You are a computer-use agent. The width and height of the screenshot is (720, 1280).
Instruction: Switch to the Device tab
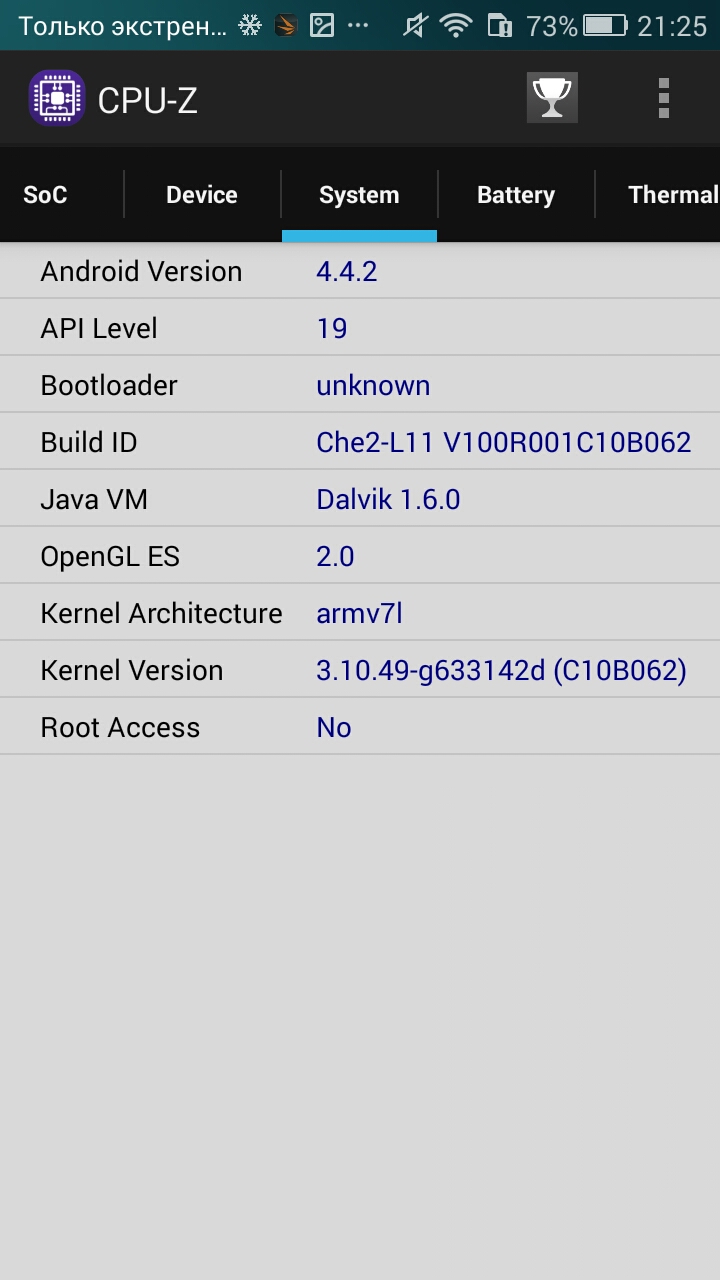click(x=202, y=194)
